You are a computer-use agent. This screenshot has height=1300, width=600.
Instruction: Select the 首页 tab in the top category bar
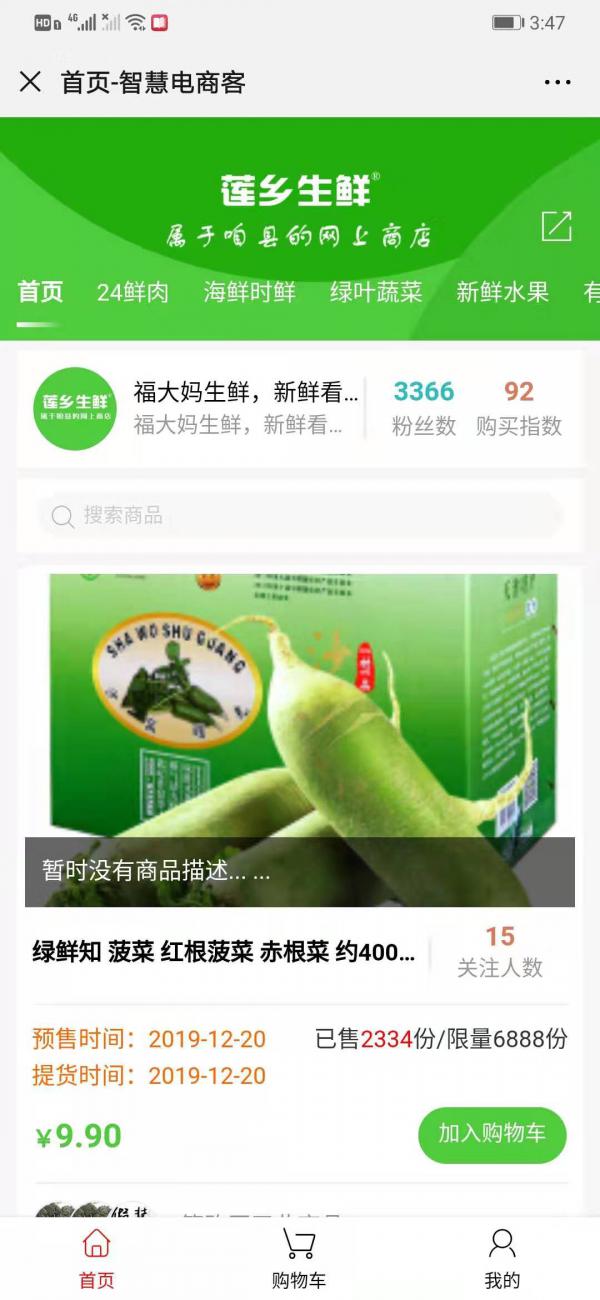point(40,292)
